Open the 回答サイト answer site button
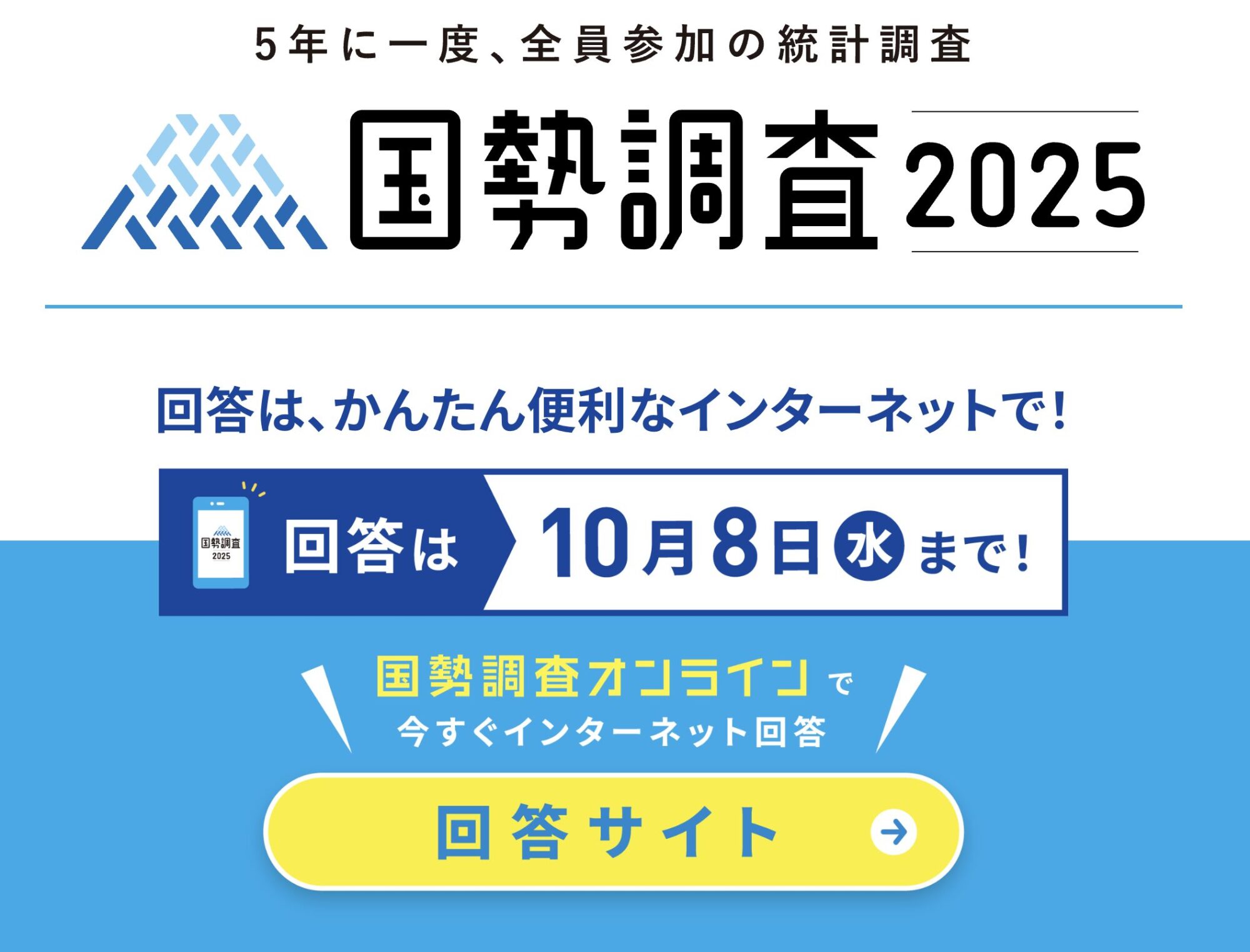 pos(612,831)
